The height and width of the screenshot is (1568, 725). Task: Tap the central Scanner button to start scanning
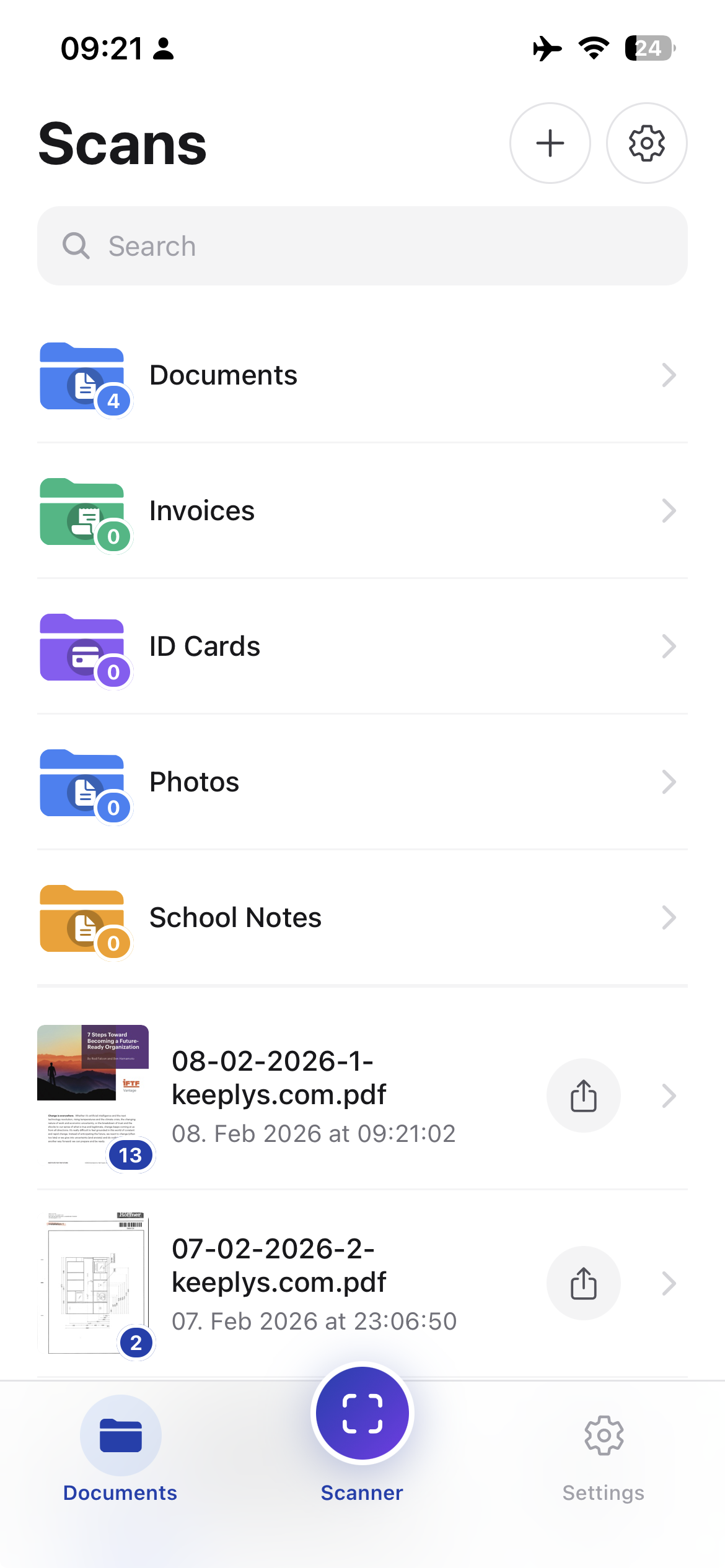click(x=362, y=1413)
